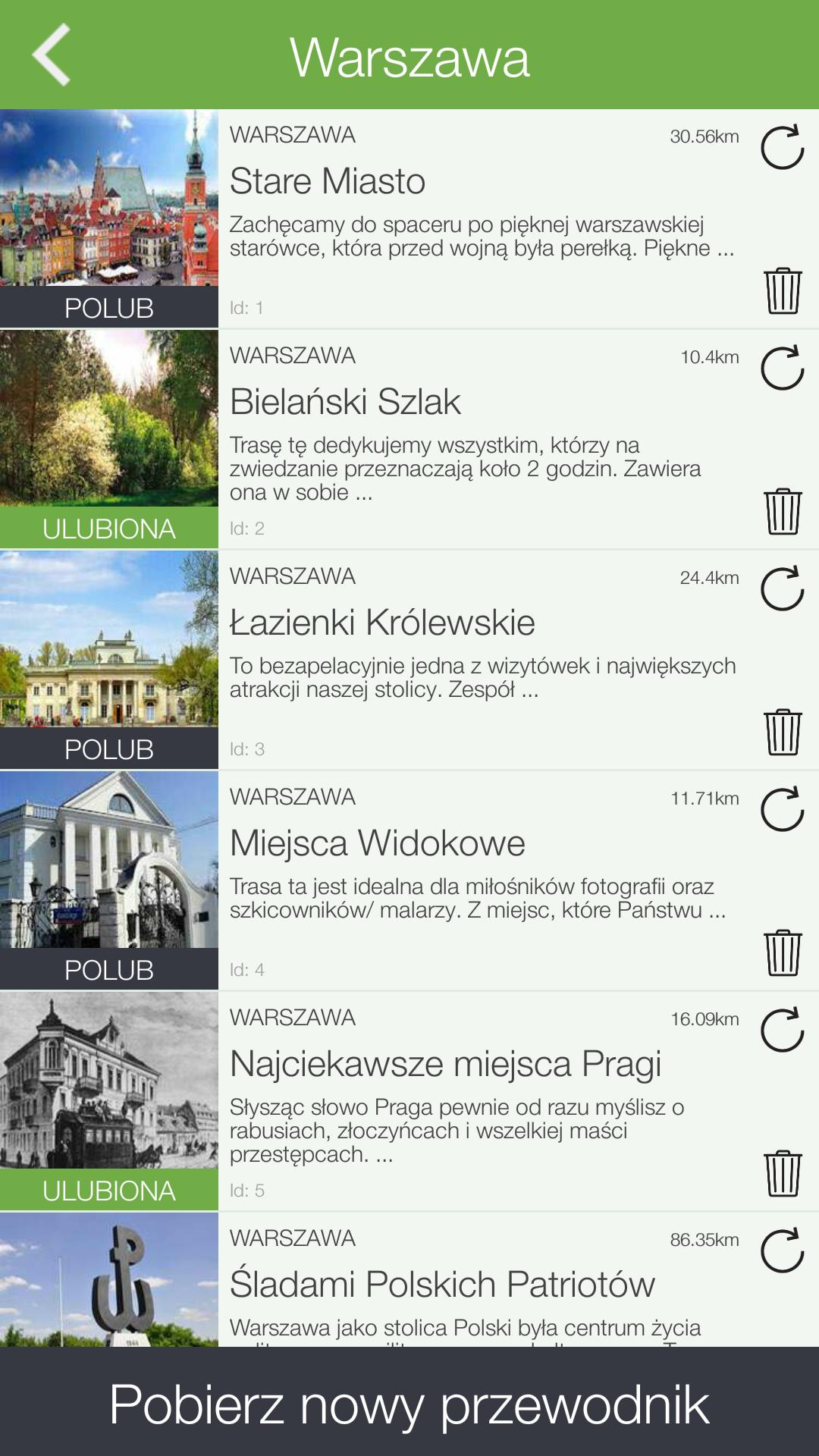Delete the Najciekawsze miejsca Pragi guide
The height and width of the screenshot is (1456, 819).
point(783,1173)
